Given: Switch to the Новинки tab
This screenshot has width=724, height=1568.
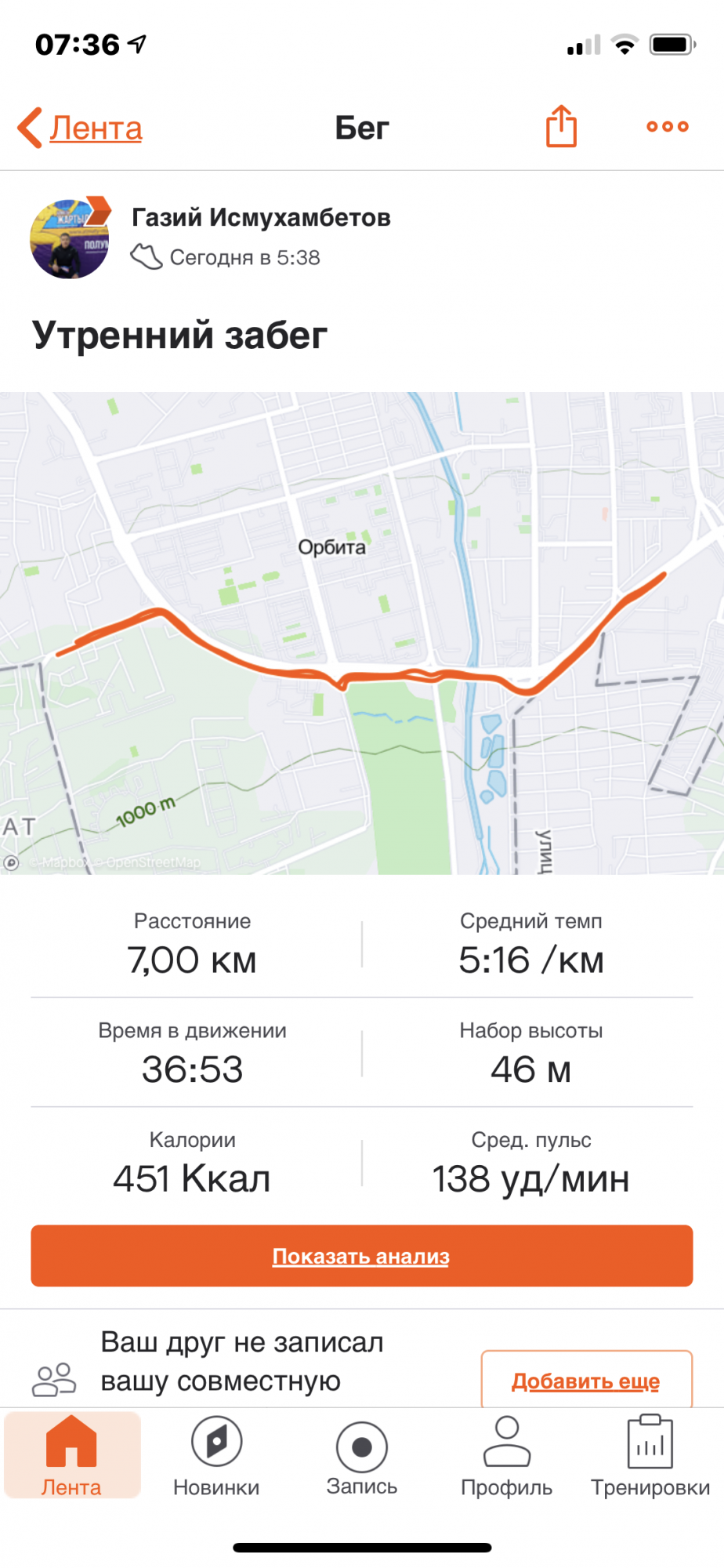Looking at the screenshot, I should point(216,1457).
